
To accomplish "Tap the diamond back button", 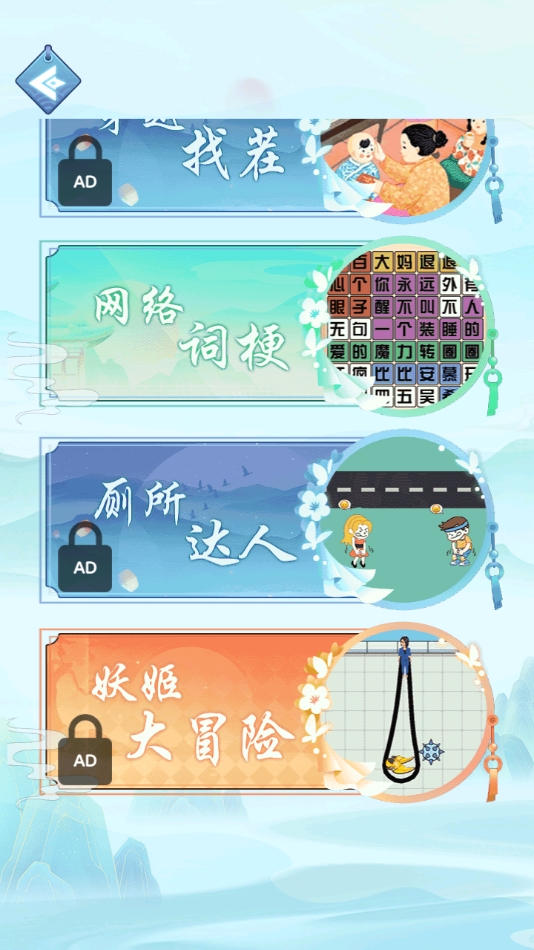I will (x=48, y=80).
